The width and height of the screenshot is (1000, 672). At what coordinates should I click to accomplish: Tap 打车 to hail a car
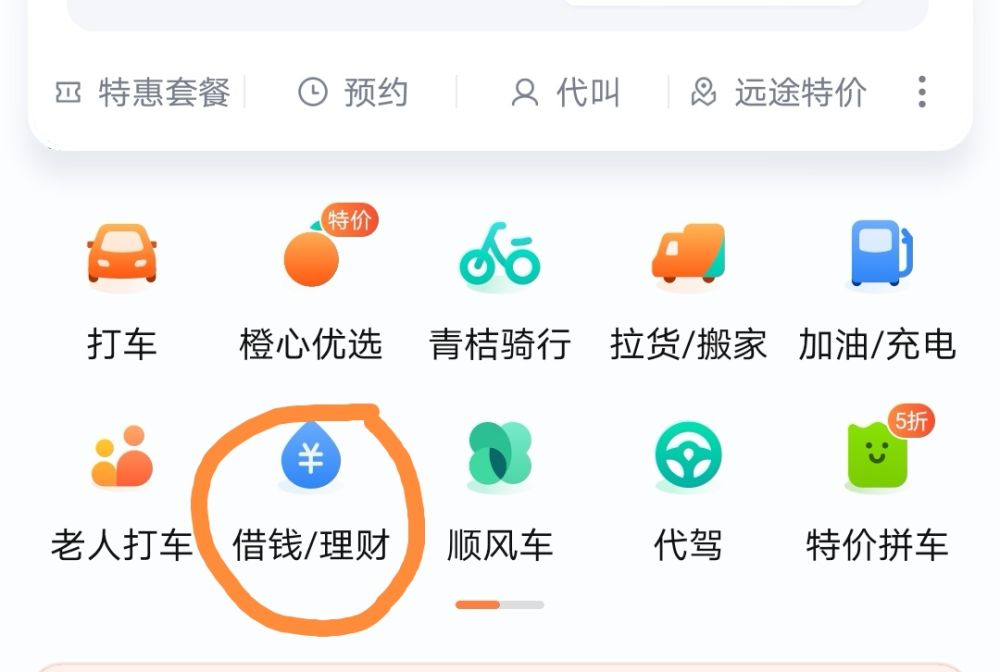[122, 290]
